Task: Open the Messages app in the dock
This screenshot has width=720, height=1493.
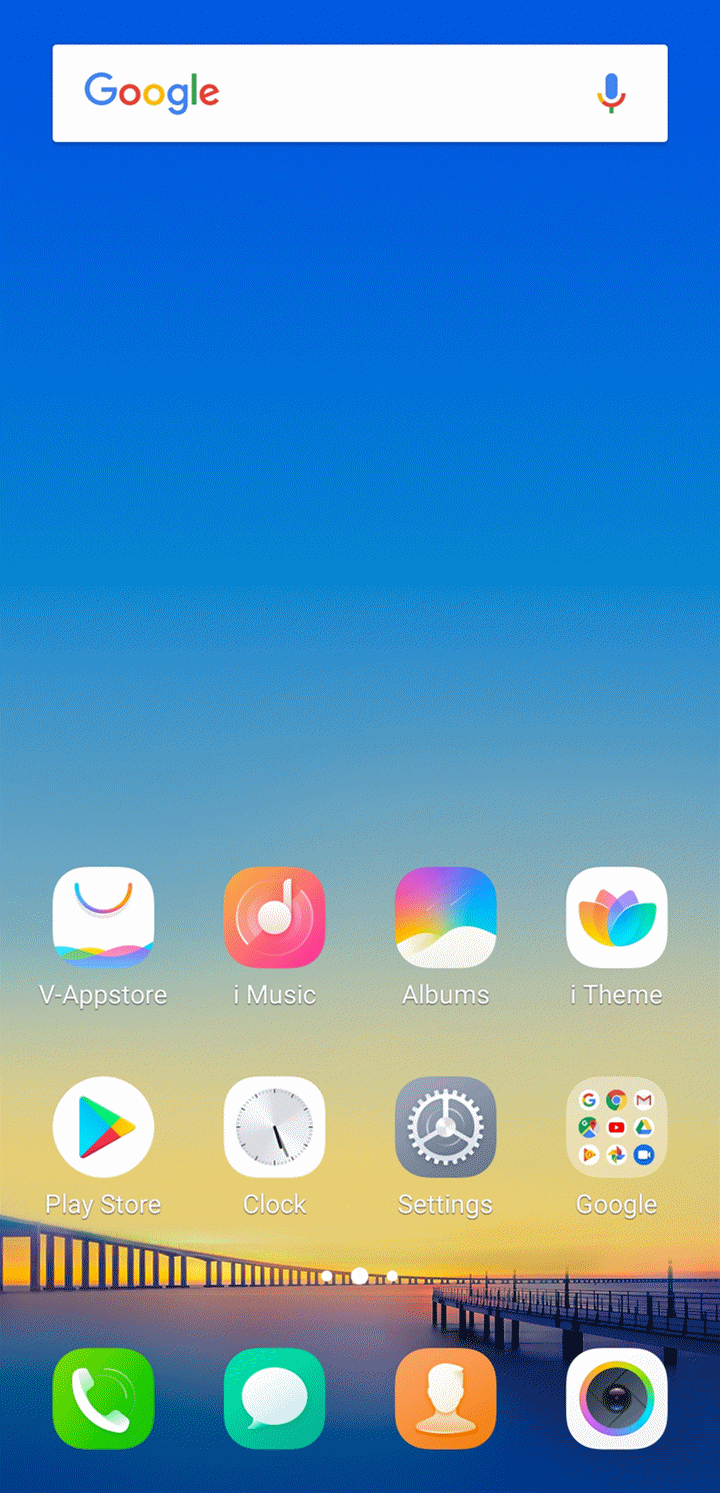Action: (274, 1398)
